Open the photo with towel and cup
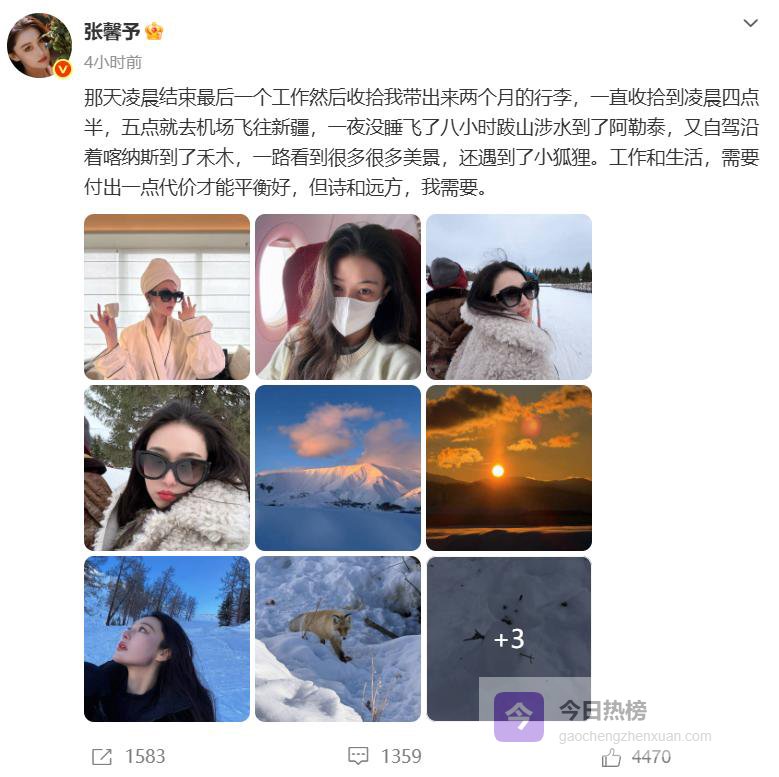This screenshot has height=777, width=779. pos(166,297)
